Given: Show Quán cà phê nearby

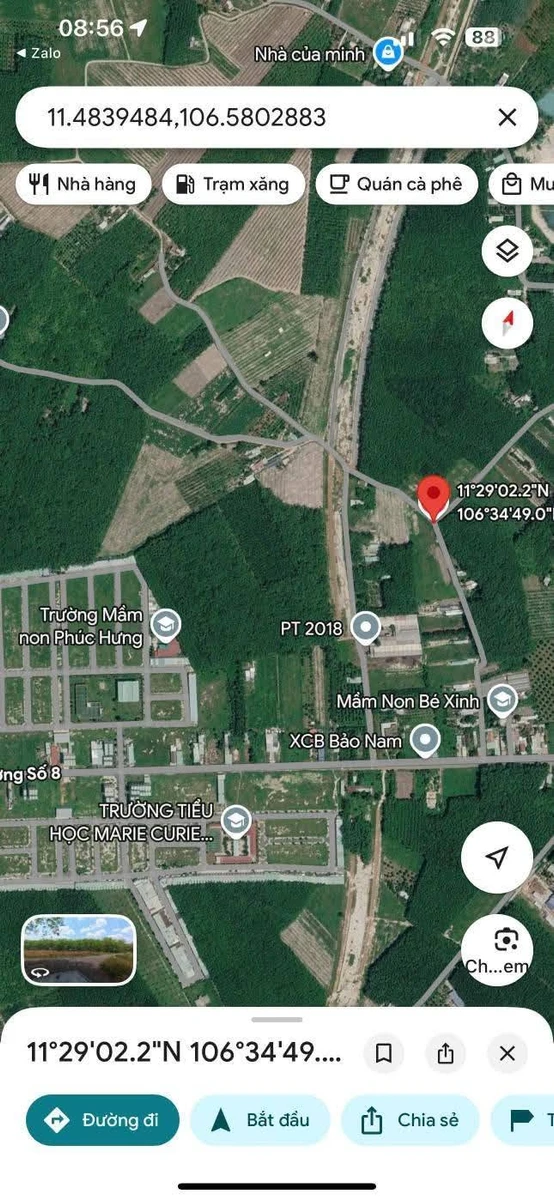Looking at the screenshot, I should 396,184.
